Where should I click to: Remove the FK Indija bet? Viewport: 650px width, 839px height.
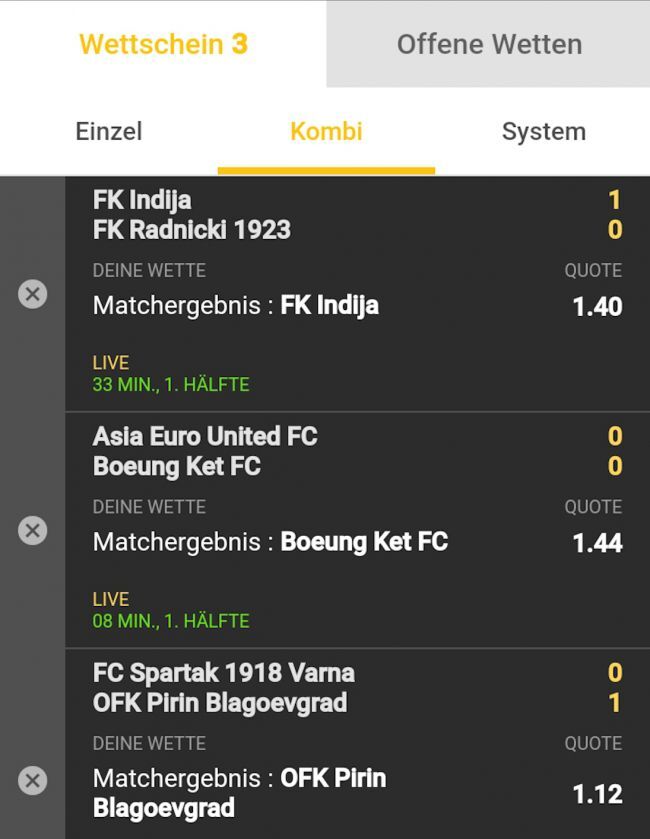(x=33, y=294)
